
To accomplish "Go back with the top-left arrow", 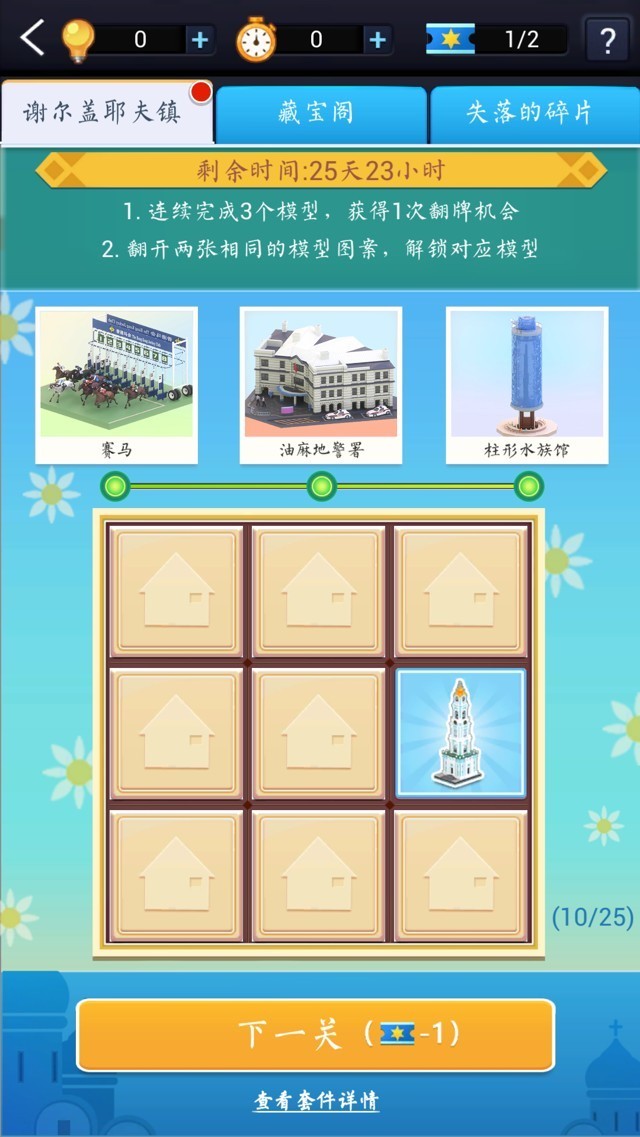I will click(32, 39).
